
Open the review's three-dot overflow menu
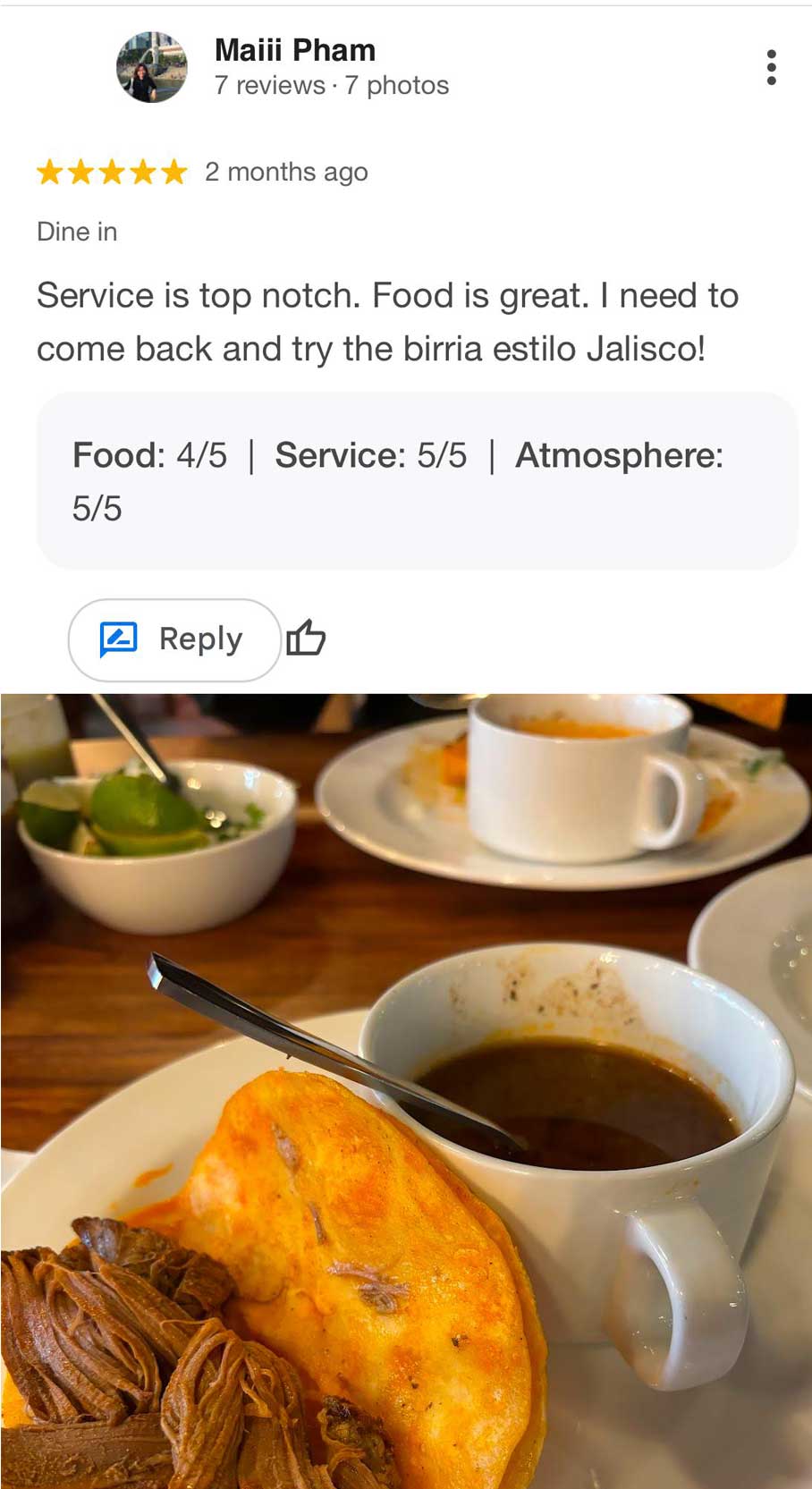(x=771, y=68)
